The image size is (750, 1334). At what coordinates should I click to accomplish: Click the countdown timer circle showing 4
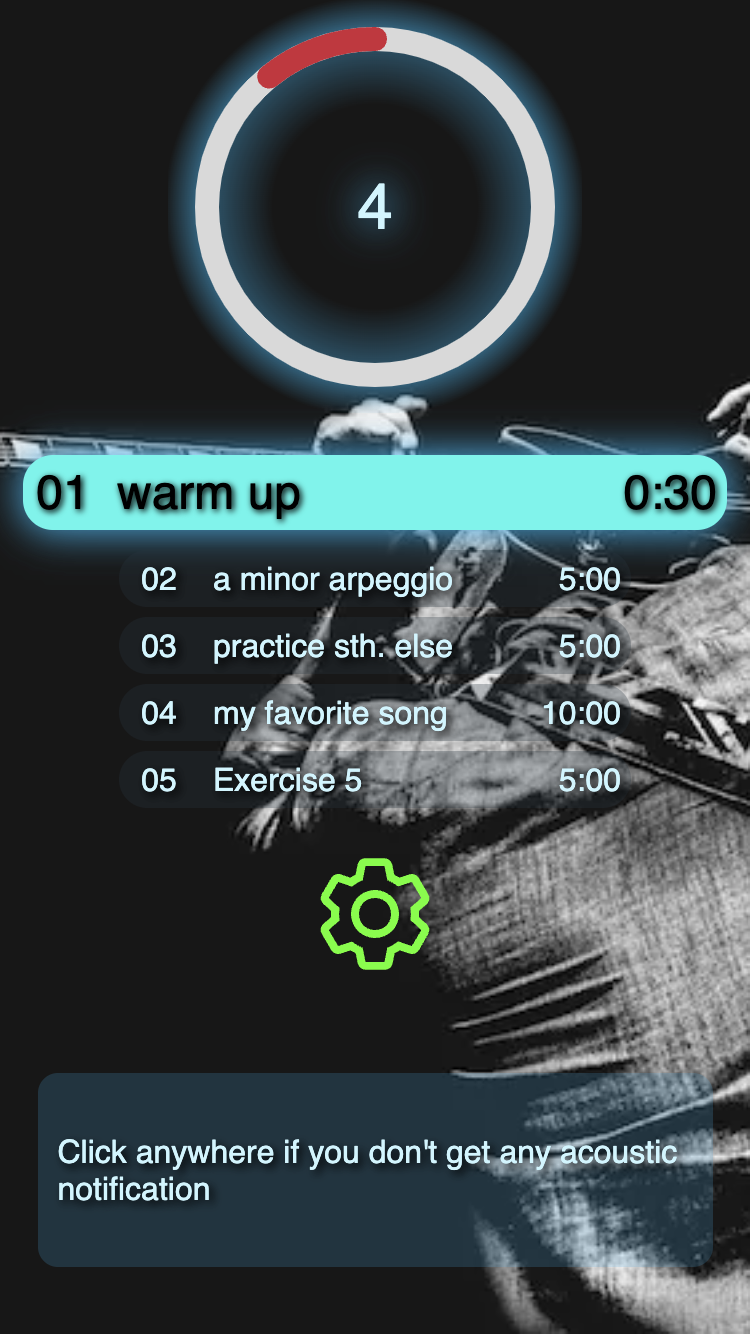coord(375,205)
